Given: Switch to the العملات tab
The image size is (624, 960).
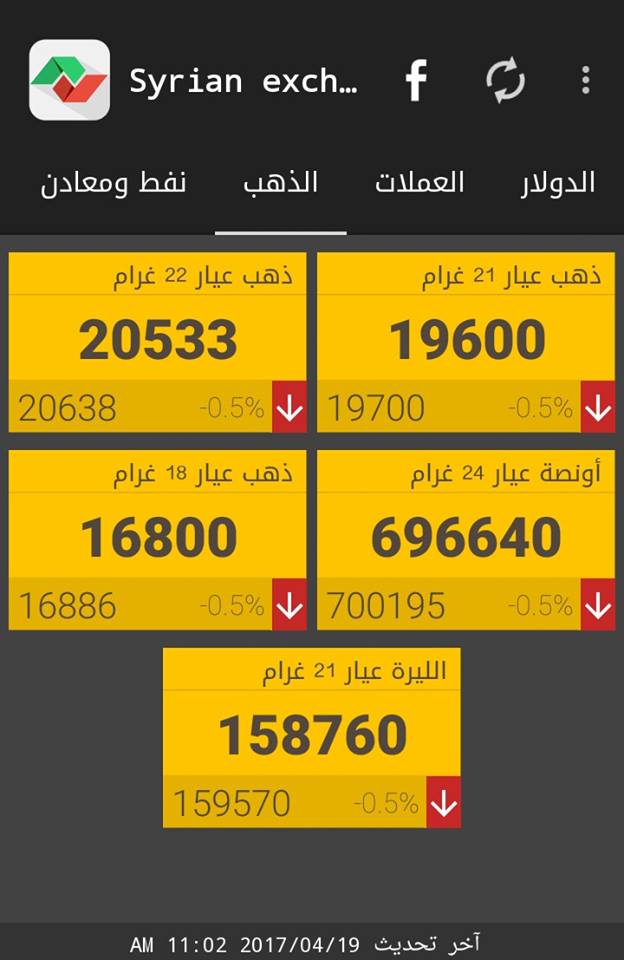Looking at the screenshot, I should click(x=420, y=183).
